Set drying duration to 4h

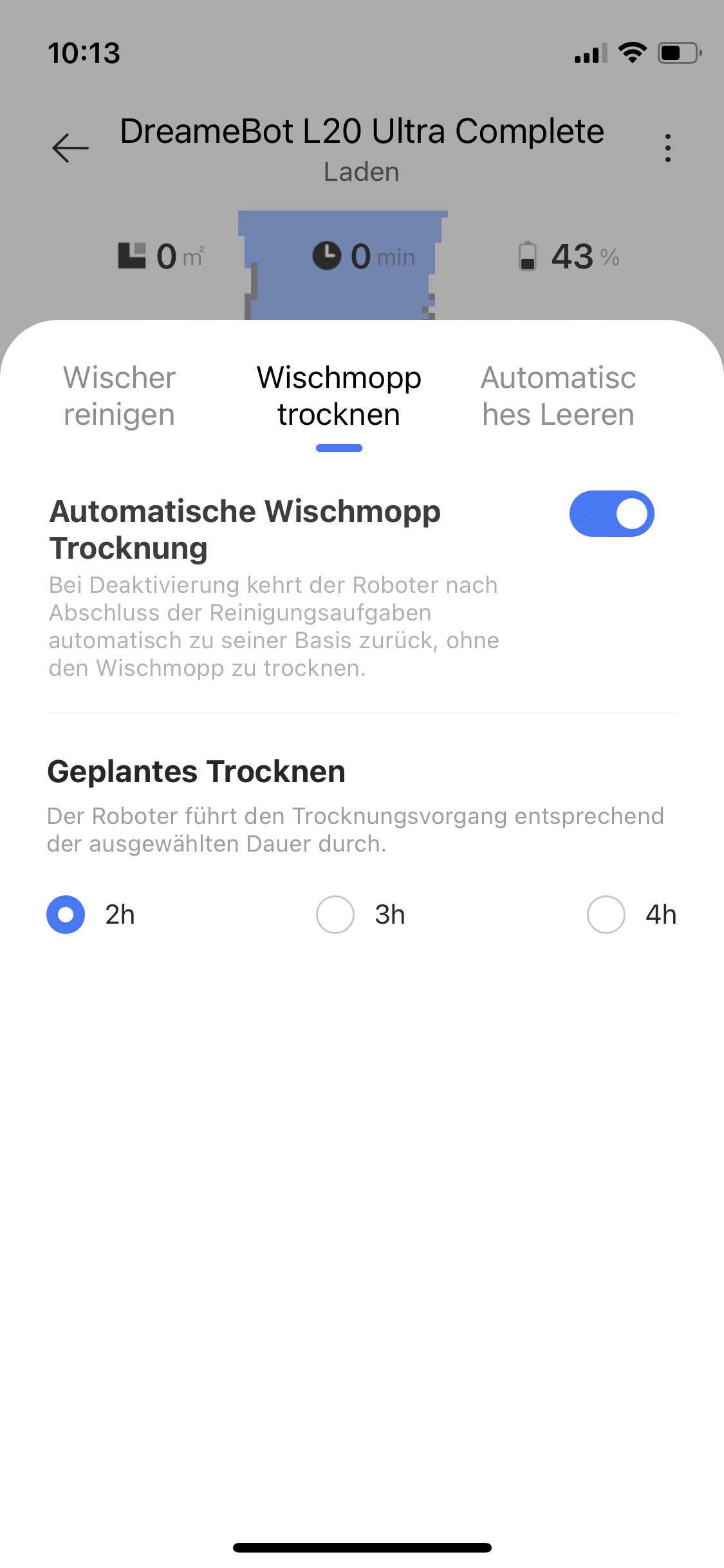pyautogui.click(x=606, y=915)
